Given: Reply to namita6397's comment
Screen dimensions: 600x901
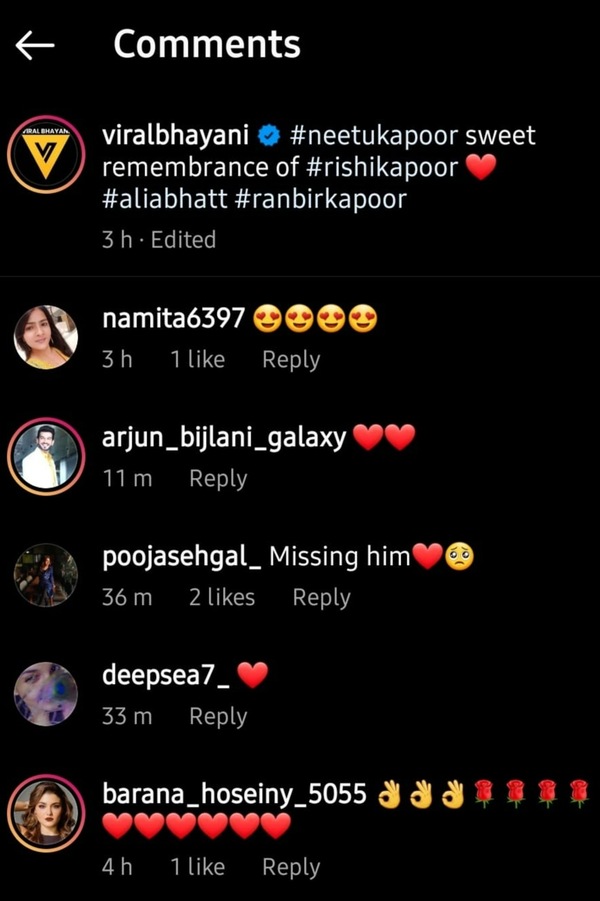Looking at the screenshot, I should (290, 360).
